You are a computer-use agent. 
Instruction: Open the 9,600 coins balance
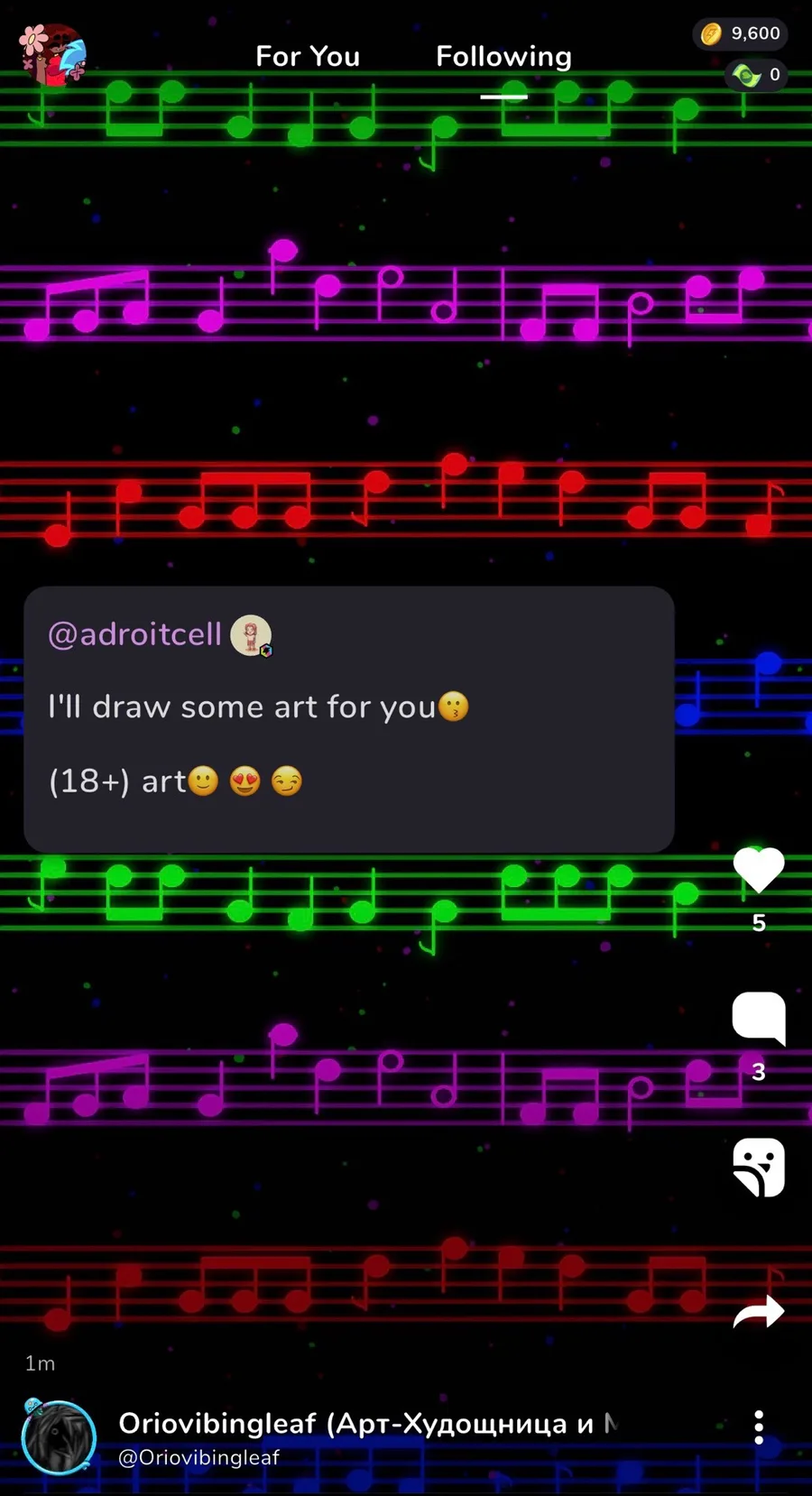(x=741, y=34)
